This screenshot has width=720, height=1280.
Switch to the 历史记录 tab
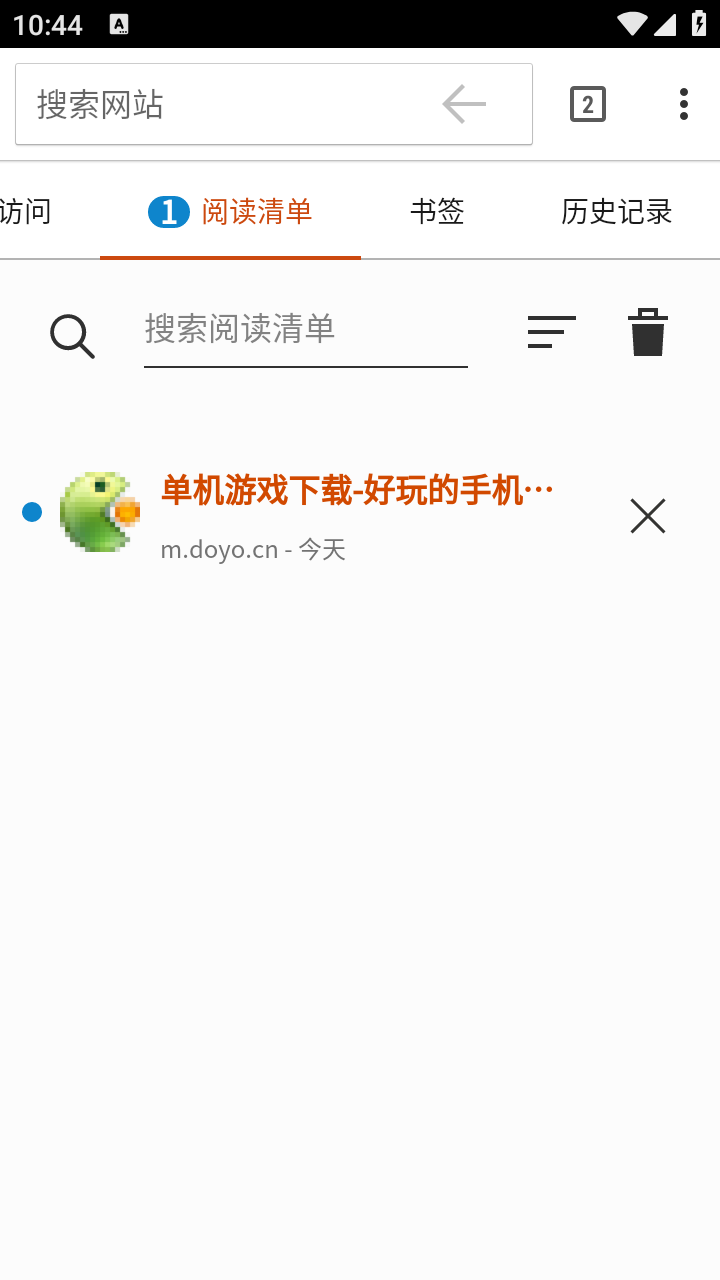[616, 212]
